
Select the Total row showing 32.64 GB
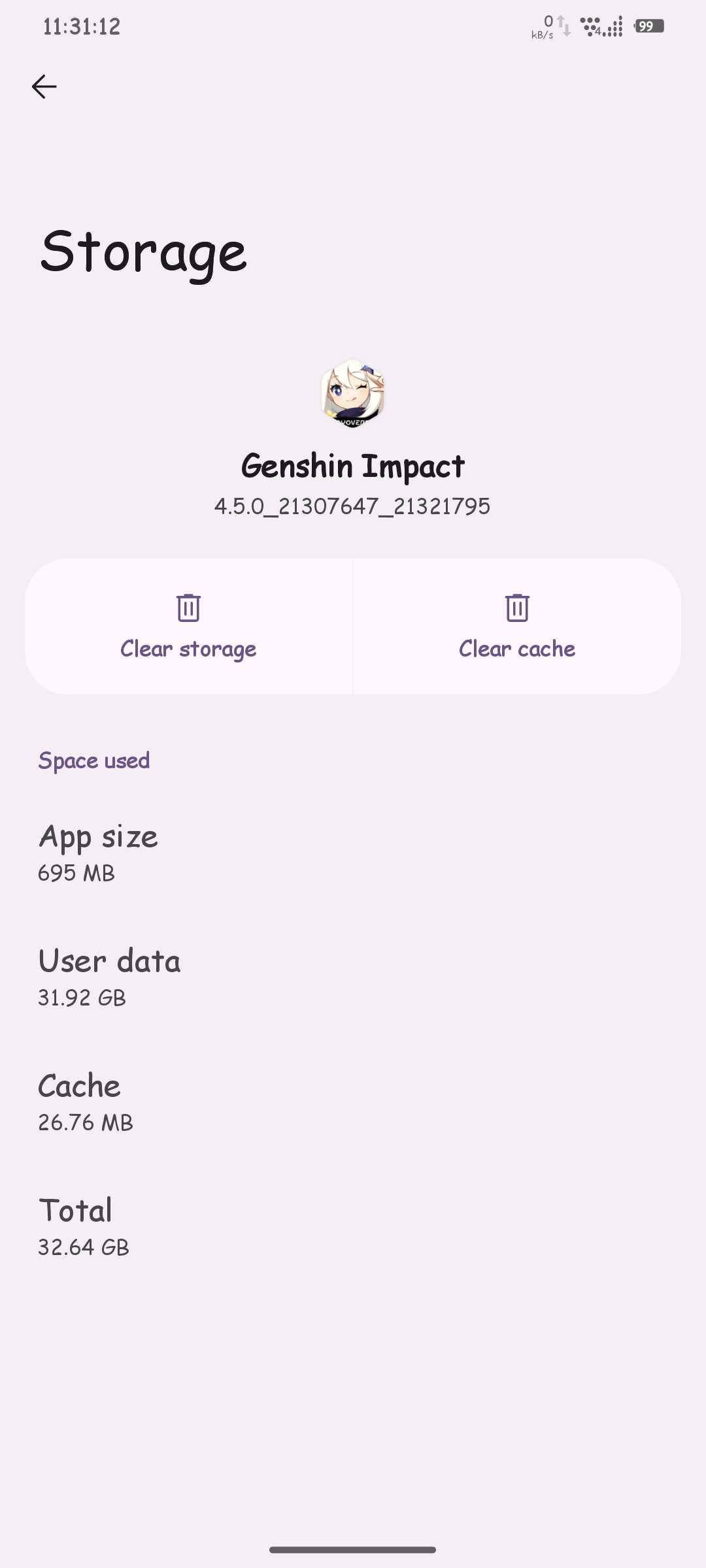click(84, 1224)
